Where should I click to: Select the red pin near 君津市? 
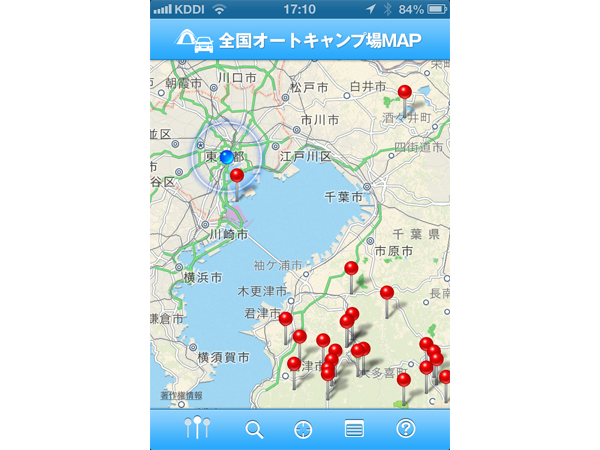pyautogui.click(x=286, y=320)
